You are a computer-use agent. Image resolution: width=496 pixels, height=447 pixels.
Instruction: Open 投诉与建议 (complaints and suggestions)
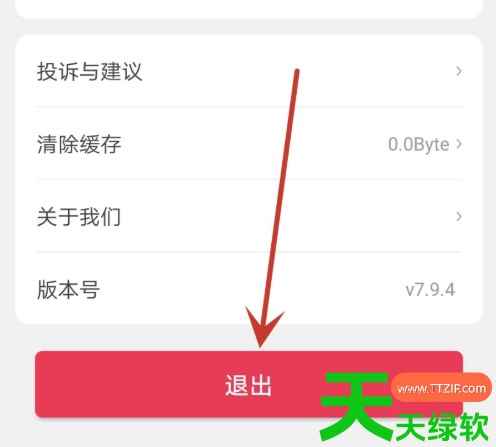point(249,71)
